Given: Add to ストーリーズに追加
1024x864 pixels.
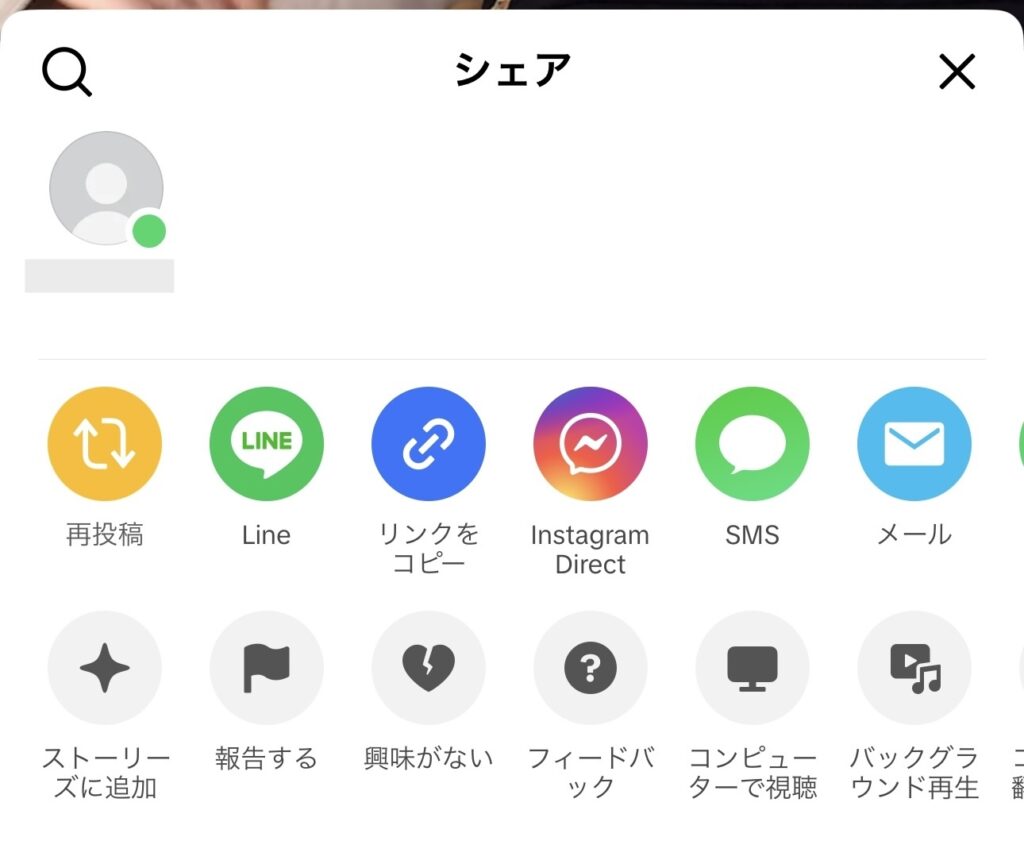Looking at the screenshot, I should click(104, 668).
